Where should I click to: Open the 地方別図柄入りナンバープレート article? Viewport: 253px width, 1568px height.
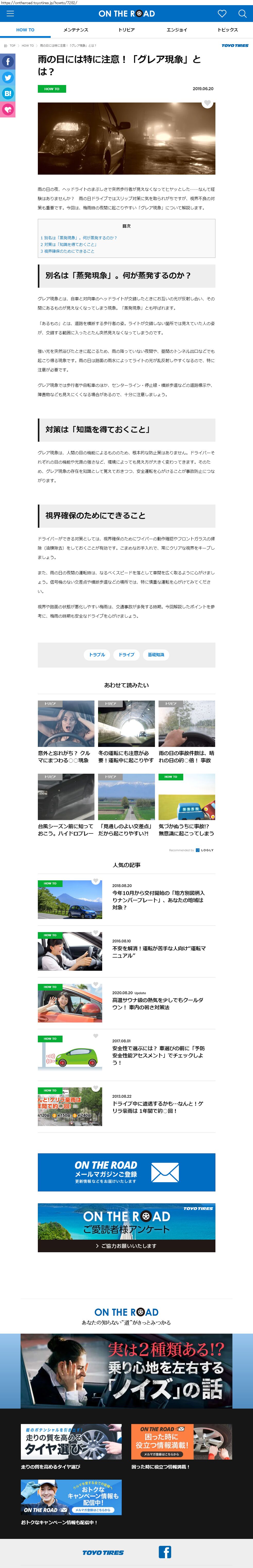point(158,900)
